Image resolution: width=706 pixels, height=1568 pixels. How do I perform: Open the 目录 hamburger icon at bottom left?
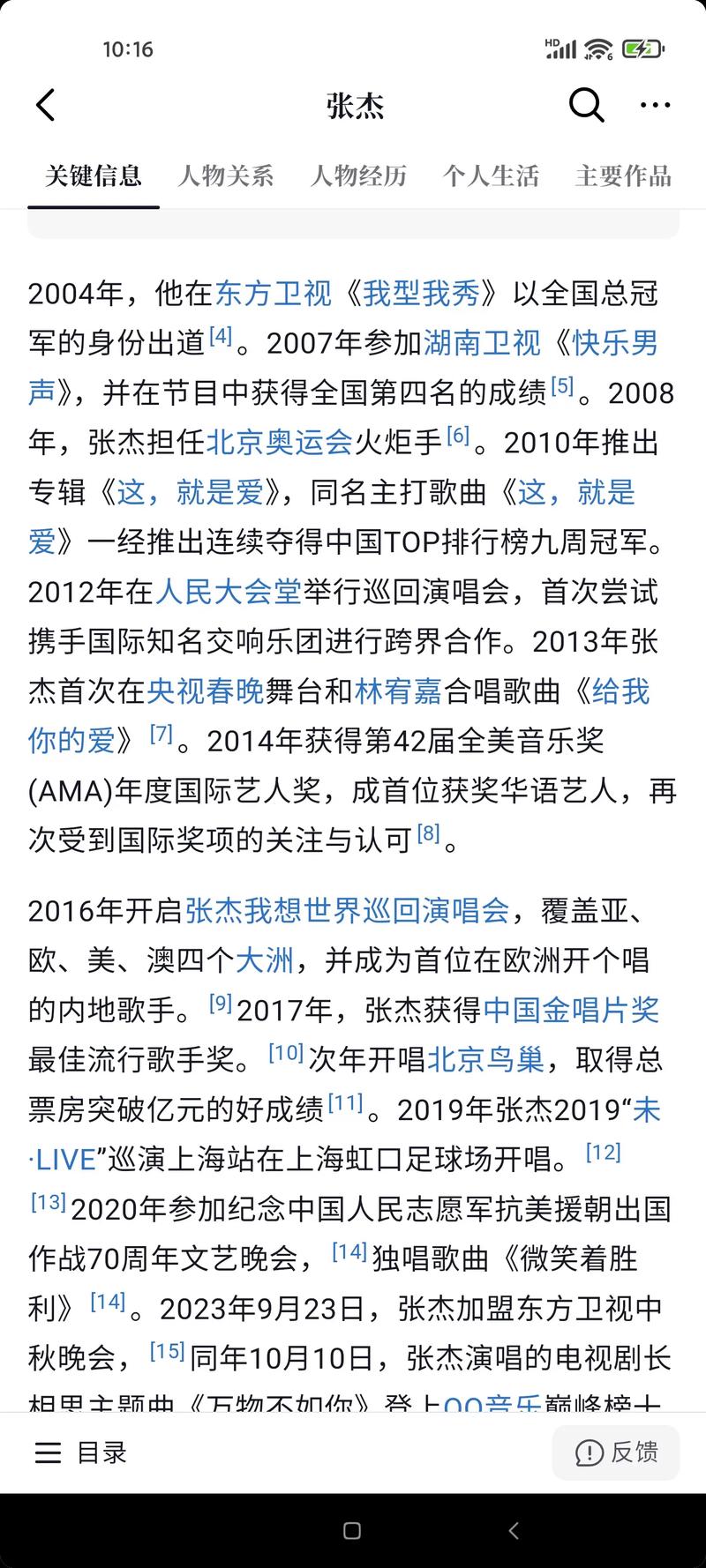click(49, 1452)
